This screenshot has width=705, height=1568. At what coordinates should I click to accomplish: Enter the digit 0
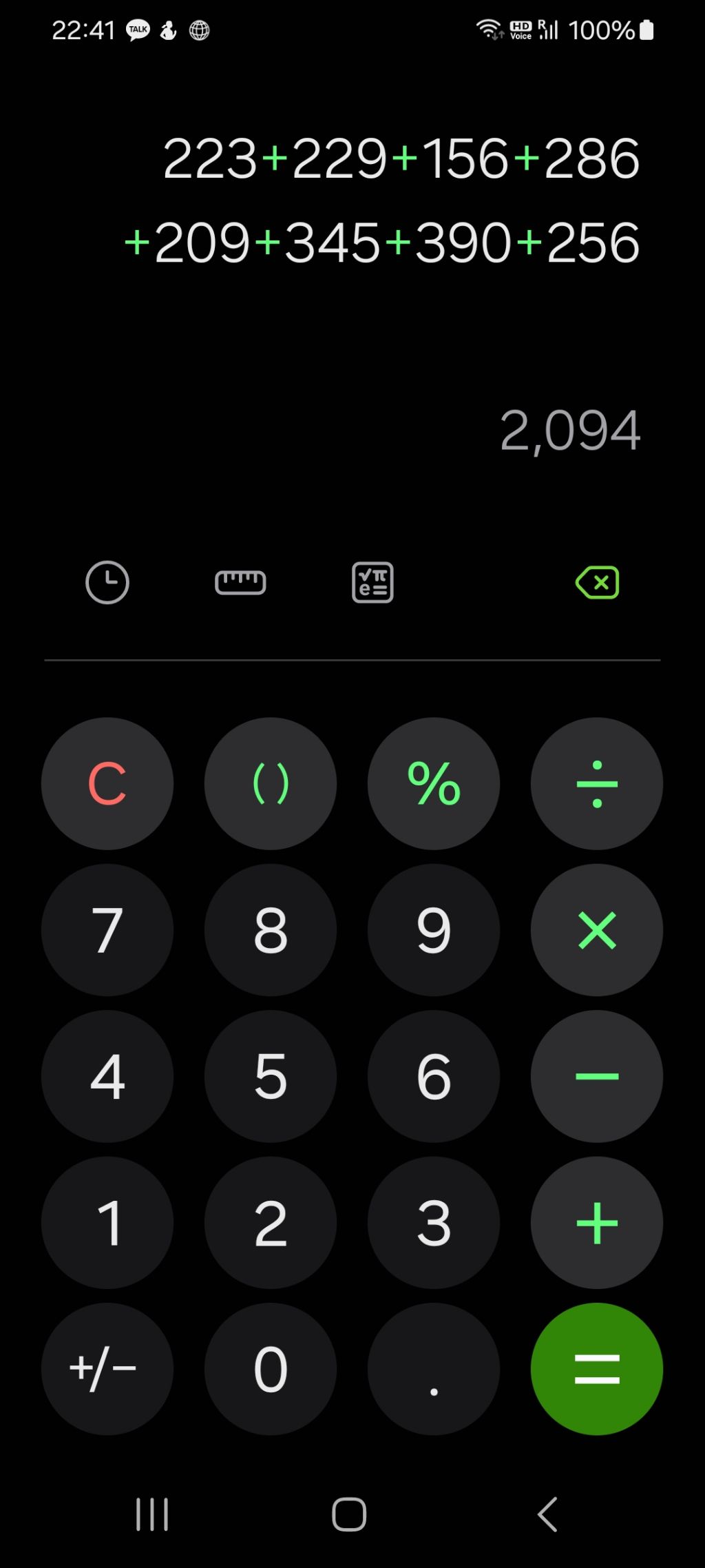271,1369
